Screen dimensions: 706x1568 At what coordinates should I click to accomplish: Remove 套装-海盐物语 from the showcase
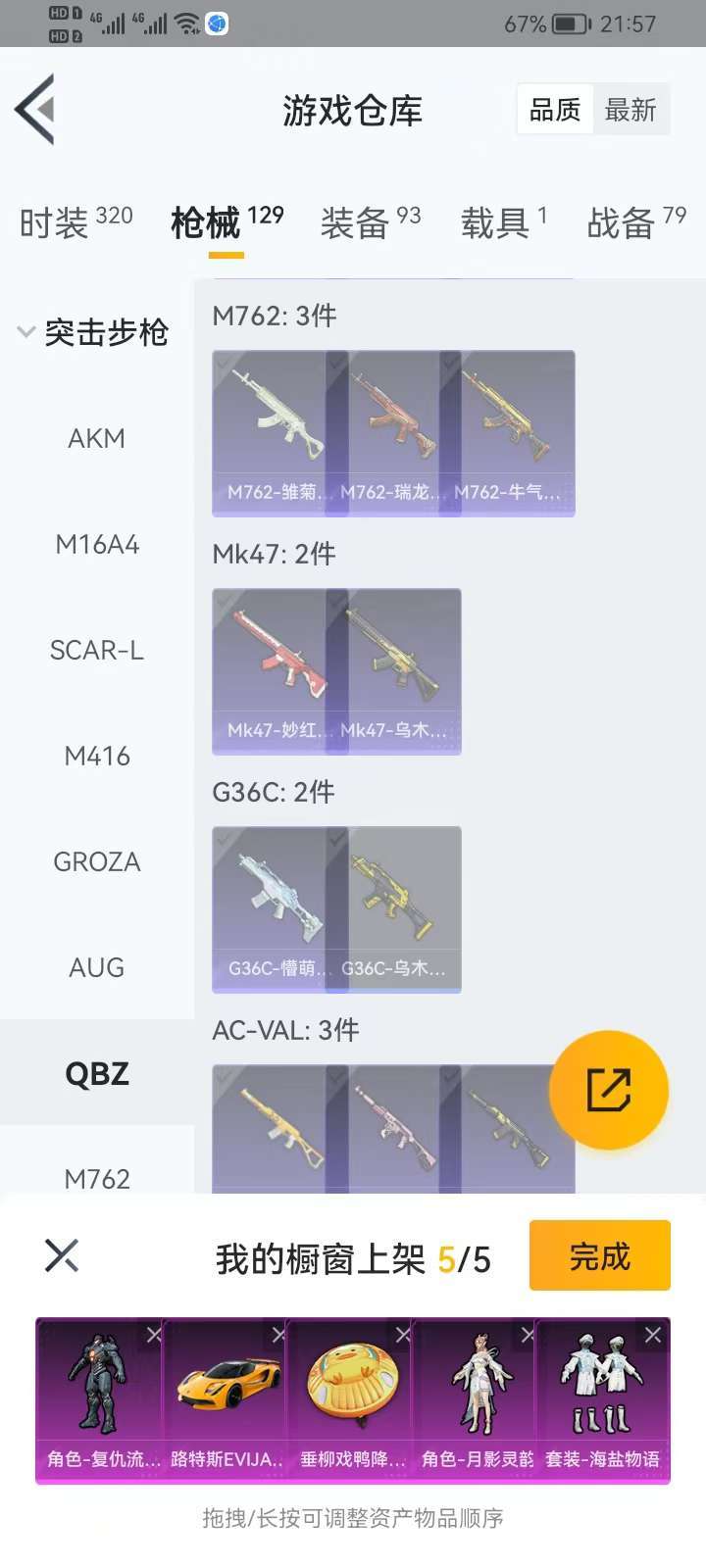(652, 1335)
